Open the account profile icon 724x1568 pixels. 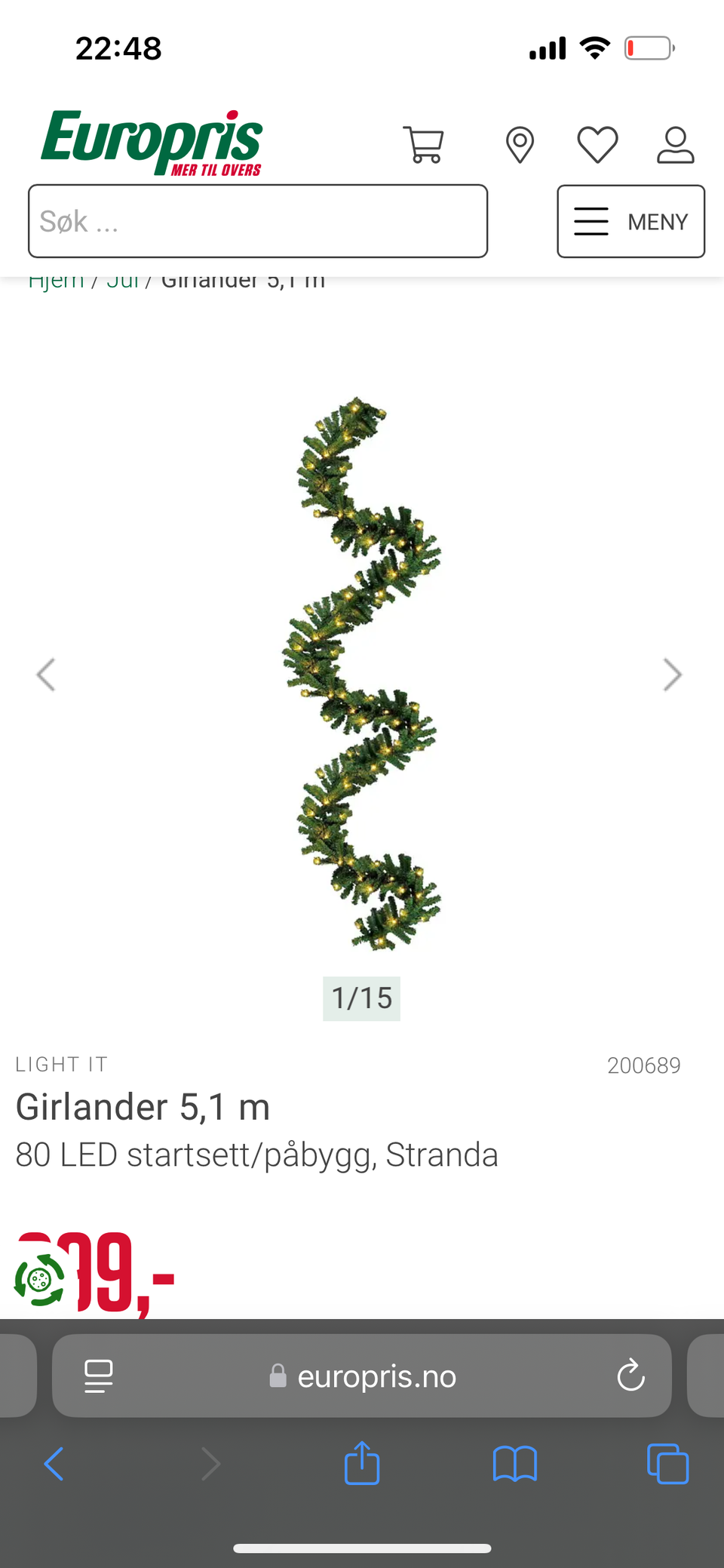click(676, 143)
